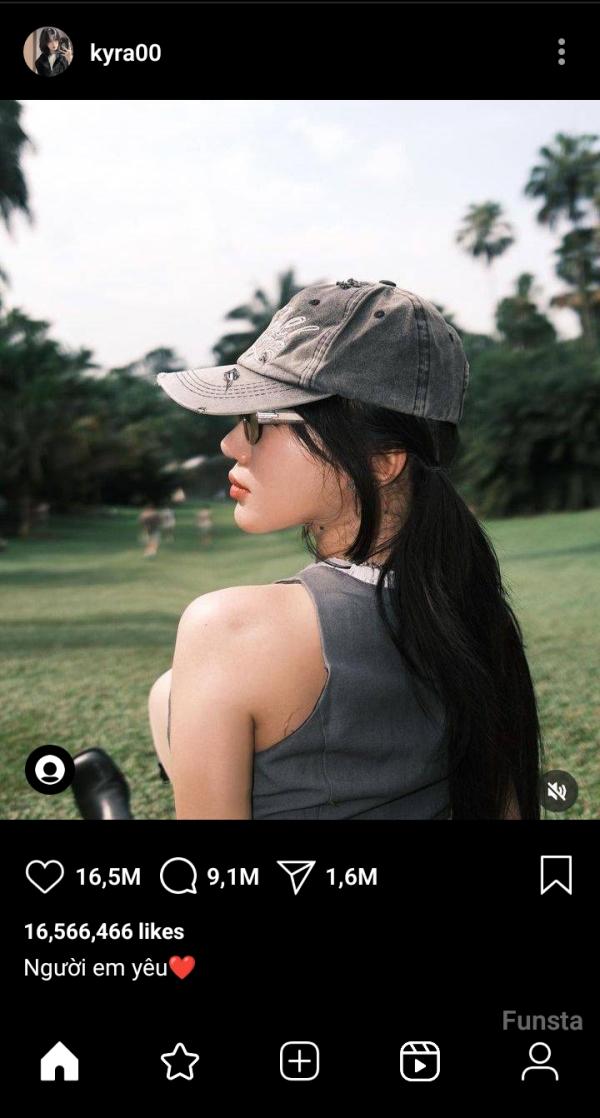Unmute the video sound
Screen dimensions: 600x1118
[x=558, y=792]
